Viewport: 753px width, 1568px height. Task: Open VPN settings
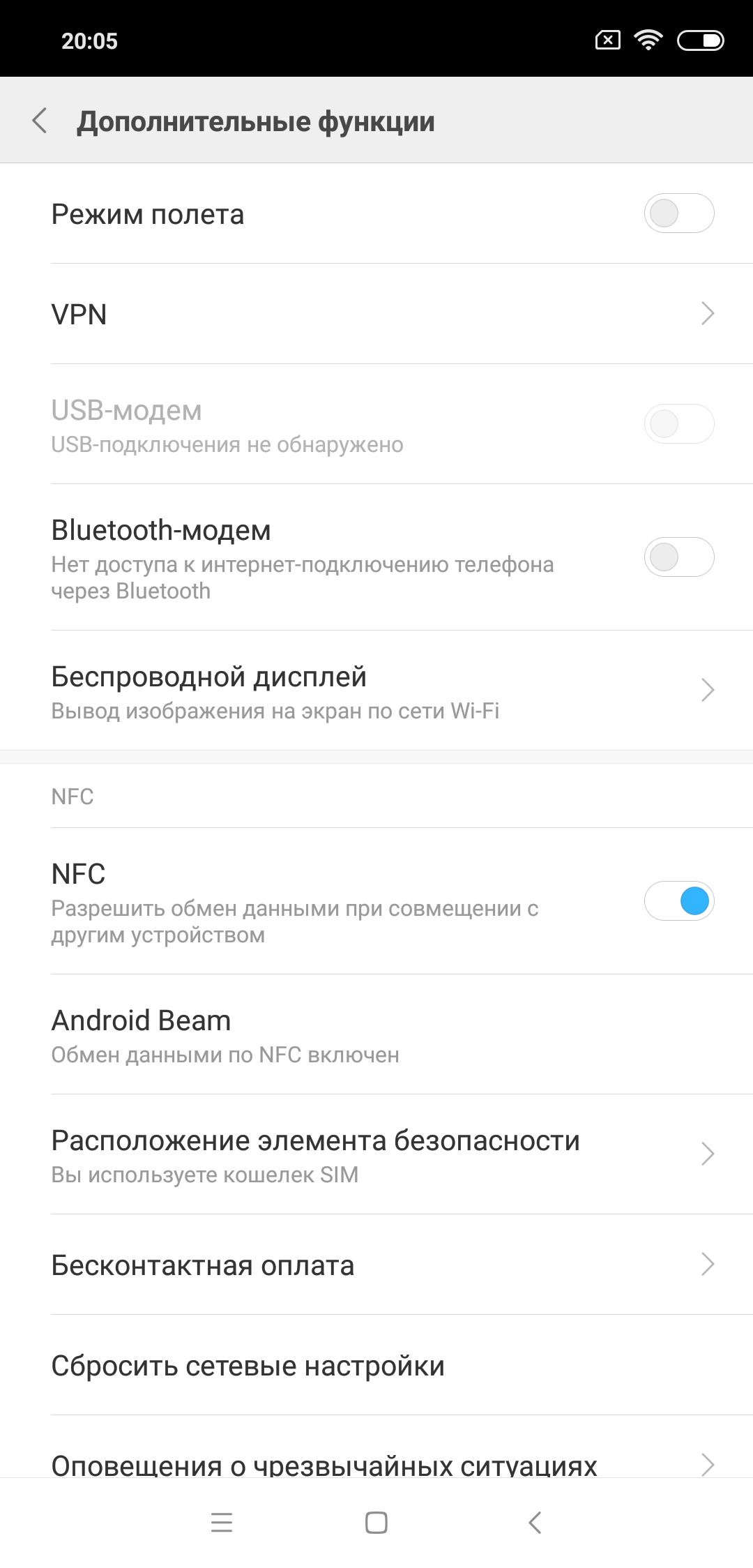376,314
